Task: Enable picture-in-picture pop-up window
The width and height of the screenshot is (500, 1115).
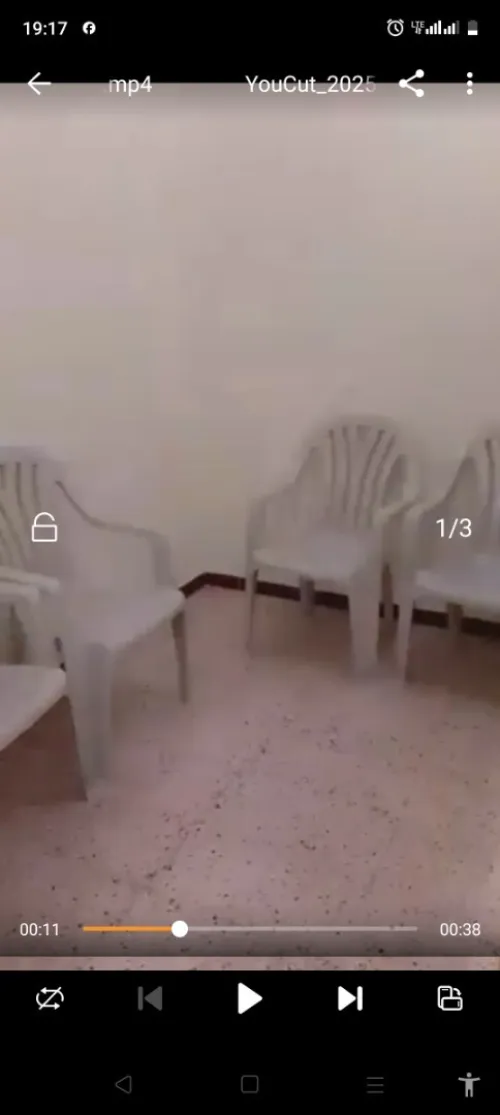Action: [450, 998]
